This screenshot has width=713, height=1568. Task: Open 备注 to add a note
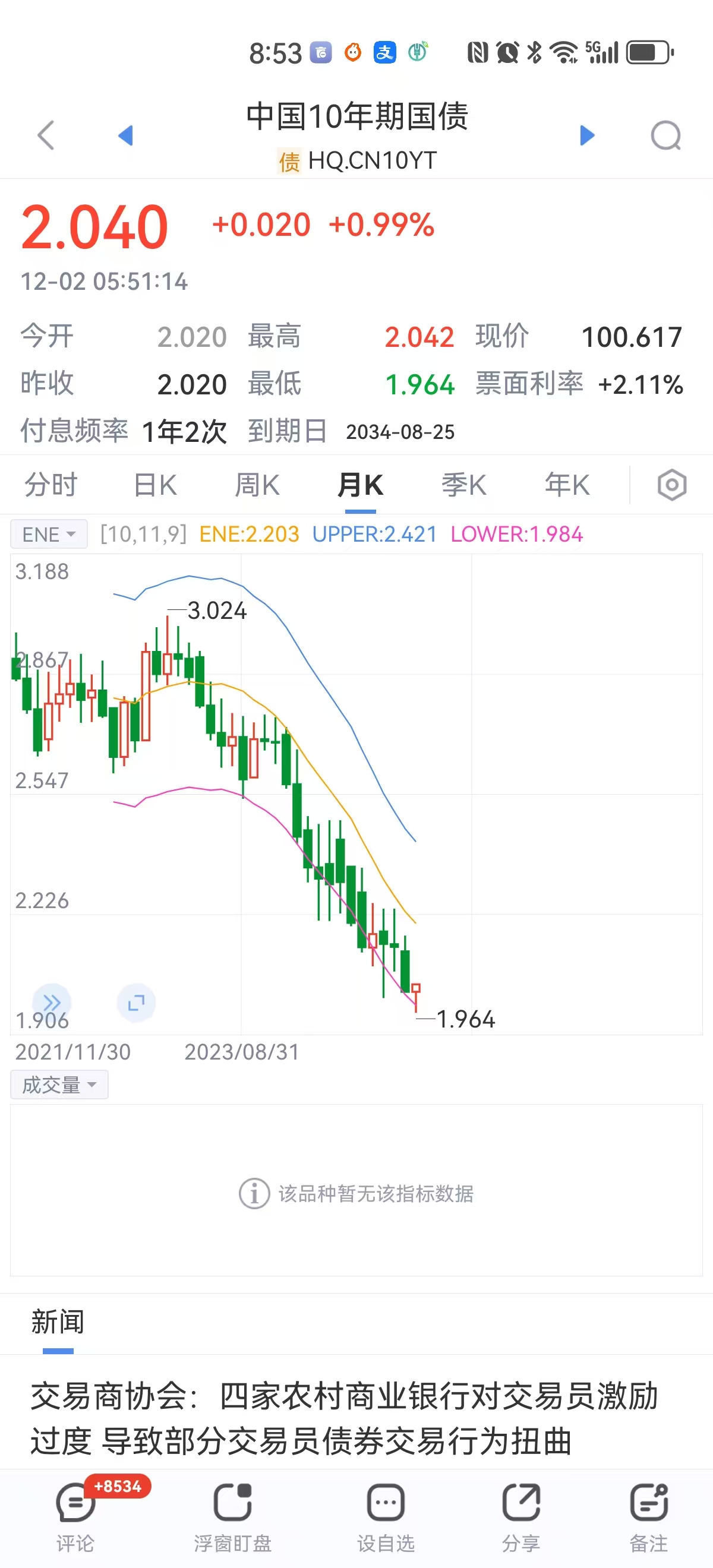click(648, 1515)
